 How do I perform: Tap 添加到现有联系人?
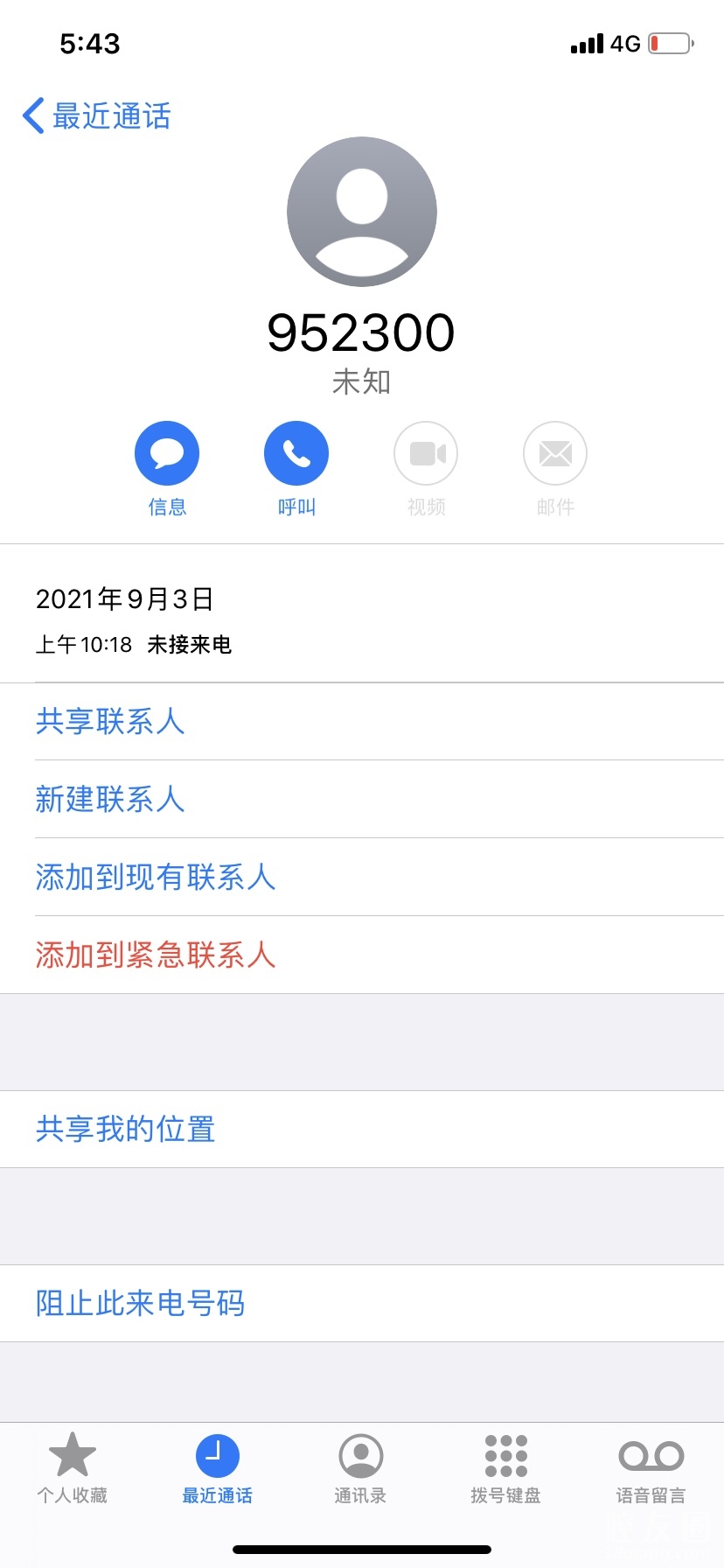coord(156,878)
